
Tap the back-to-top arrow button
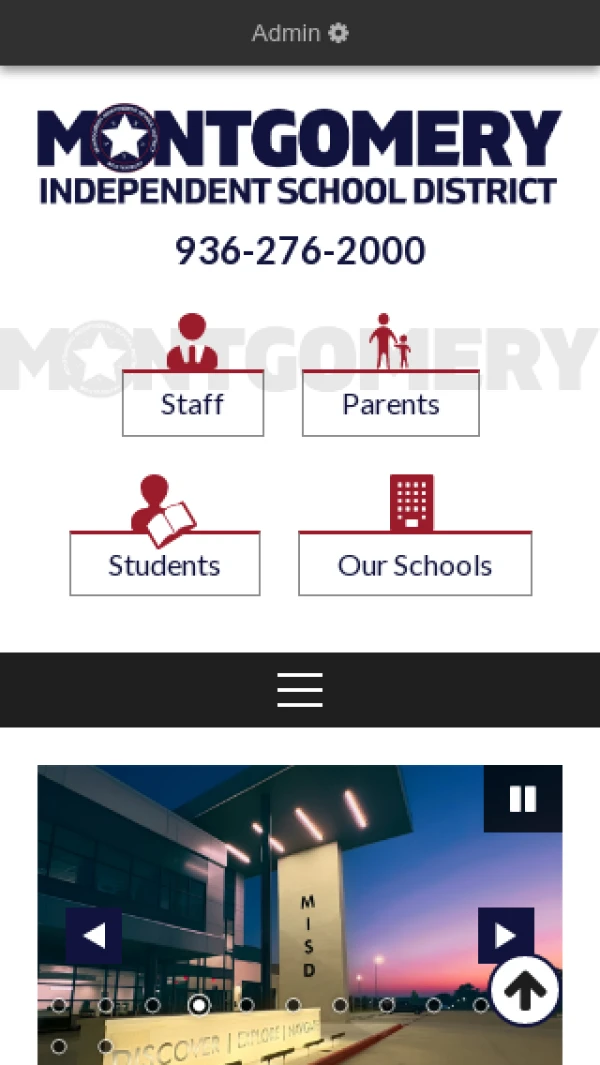tap(525, 990)
